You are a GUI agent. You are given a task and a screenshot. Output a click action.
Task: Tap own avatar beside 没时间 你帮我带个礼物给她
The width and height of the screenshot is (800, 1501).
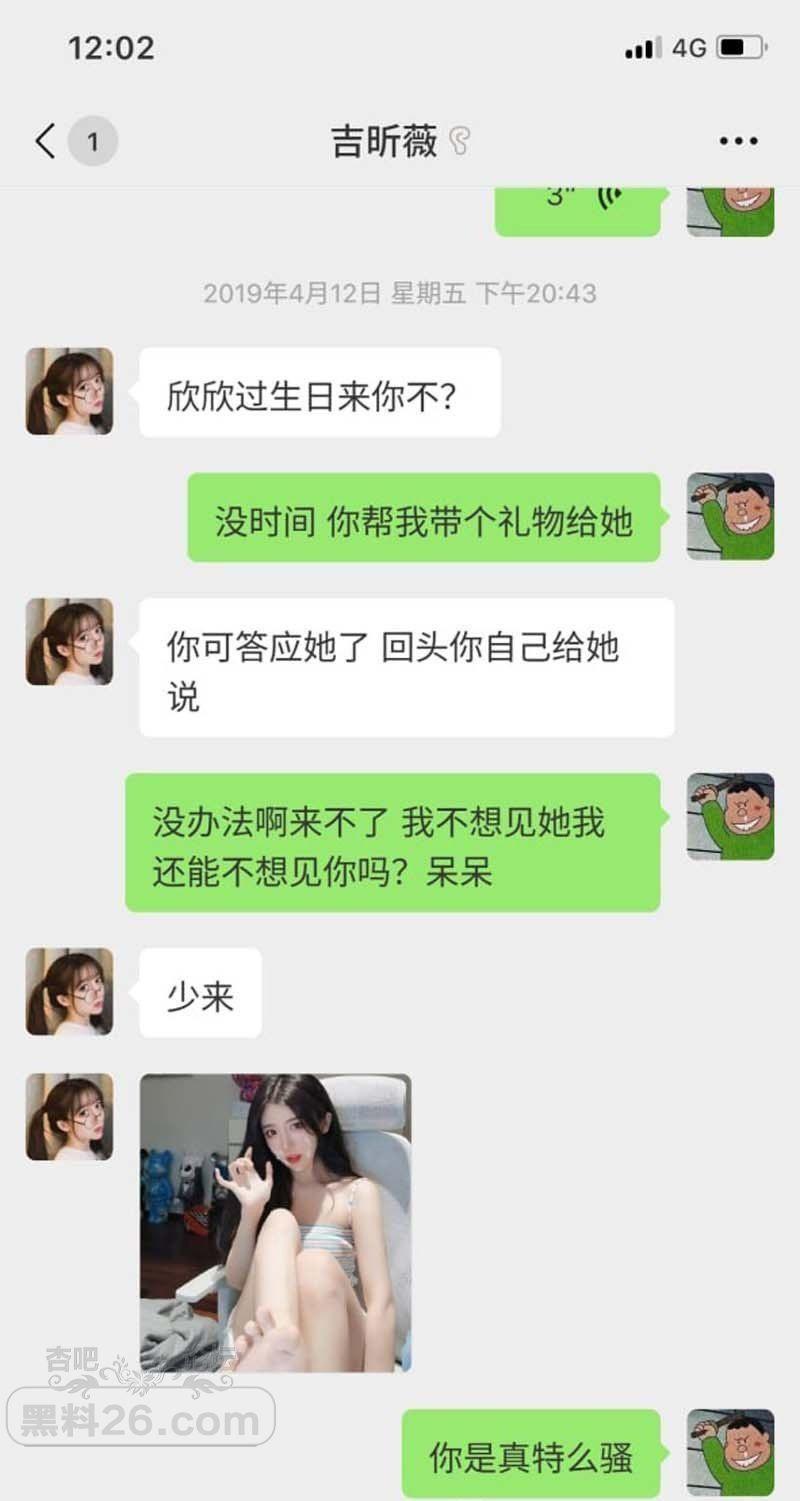730,516
